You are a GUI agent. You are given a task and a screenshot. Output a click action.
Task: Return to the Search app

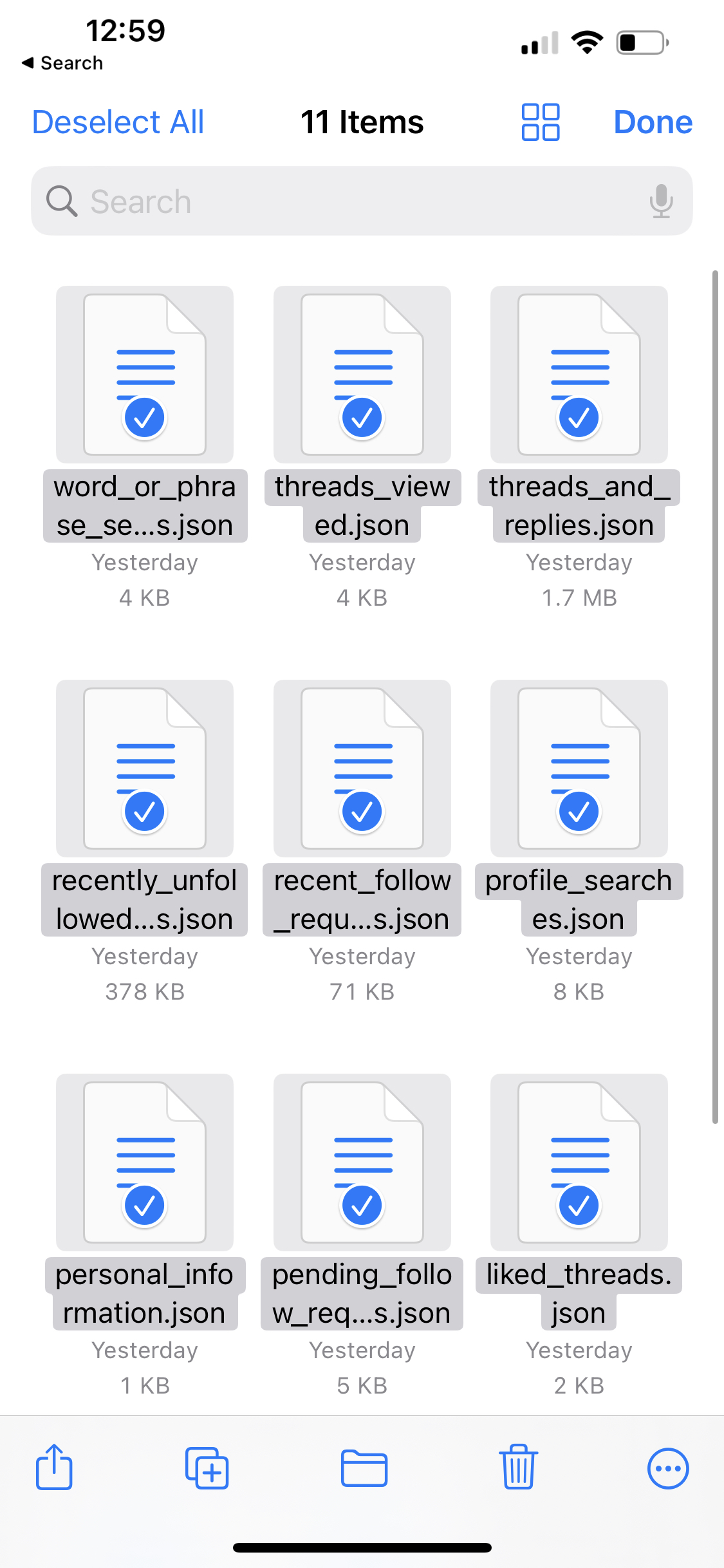[x=62, y=63]
